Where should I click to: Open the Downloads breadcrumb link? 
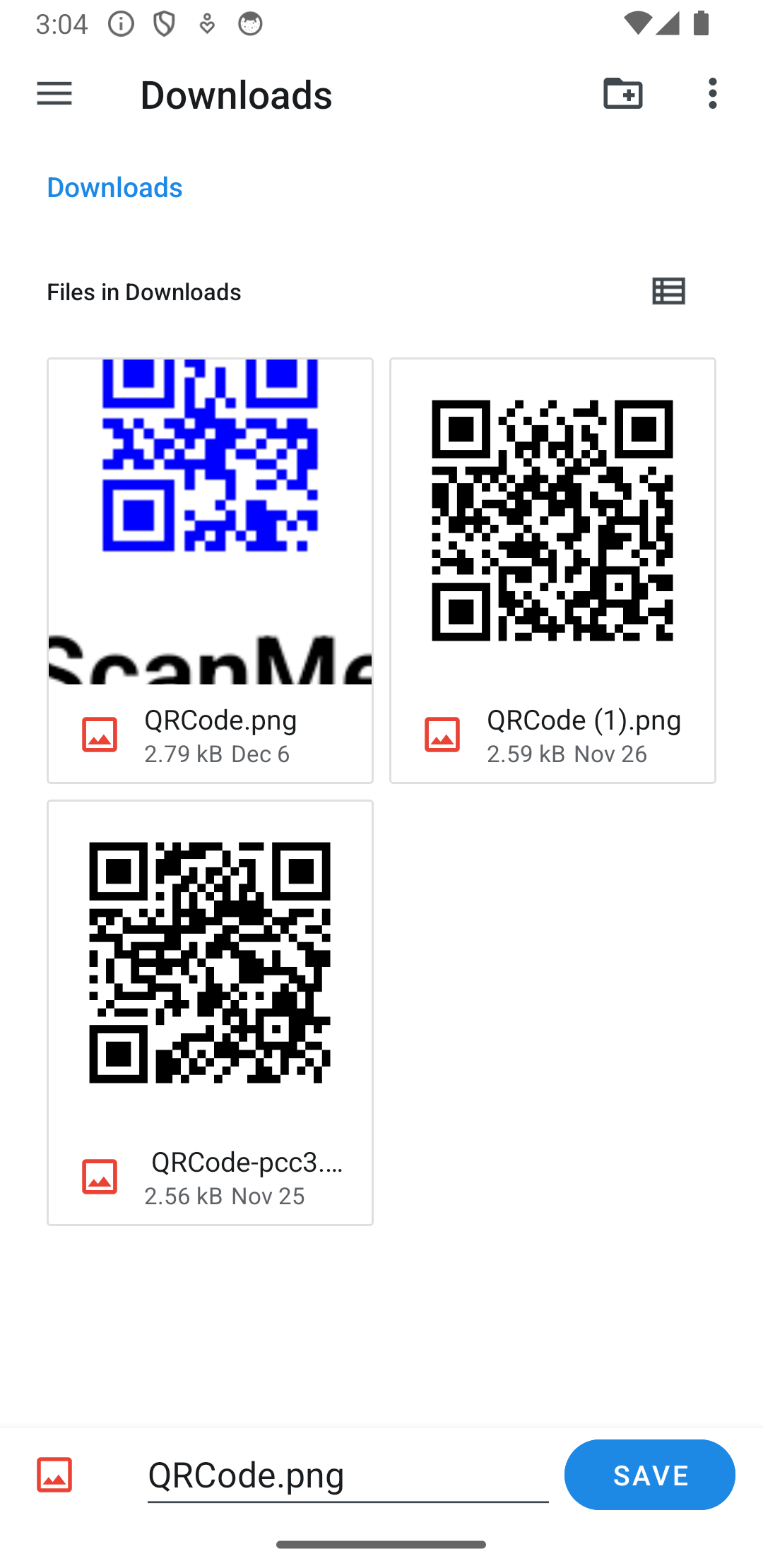tap(114, 186)
